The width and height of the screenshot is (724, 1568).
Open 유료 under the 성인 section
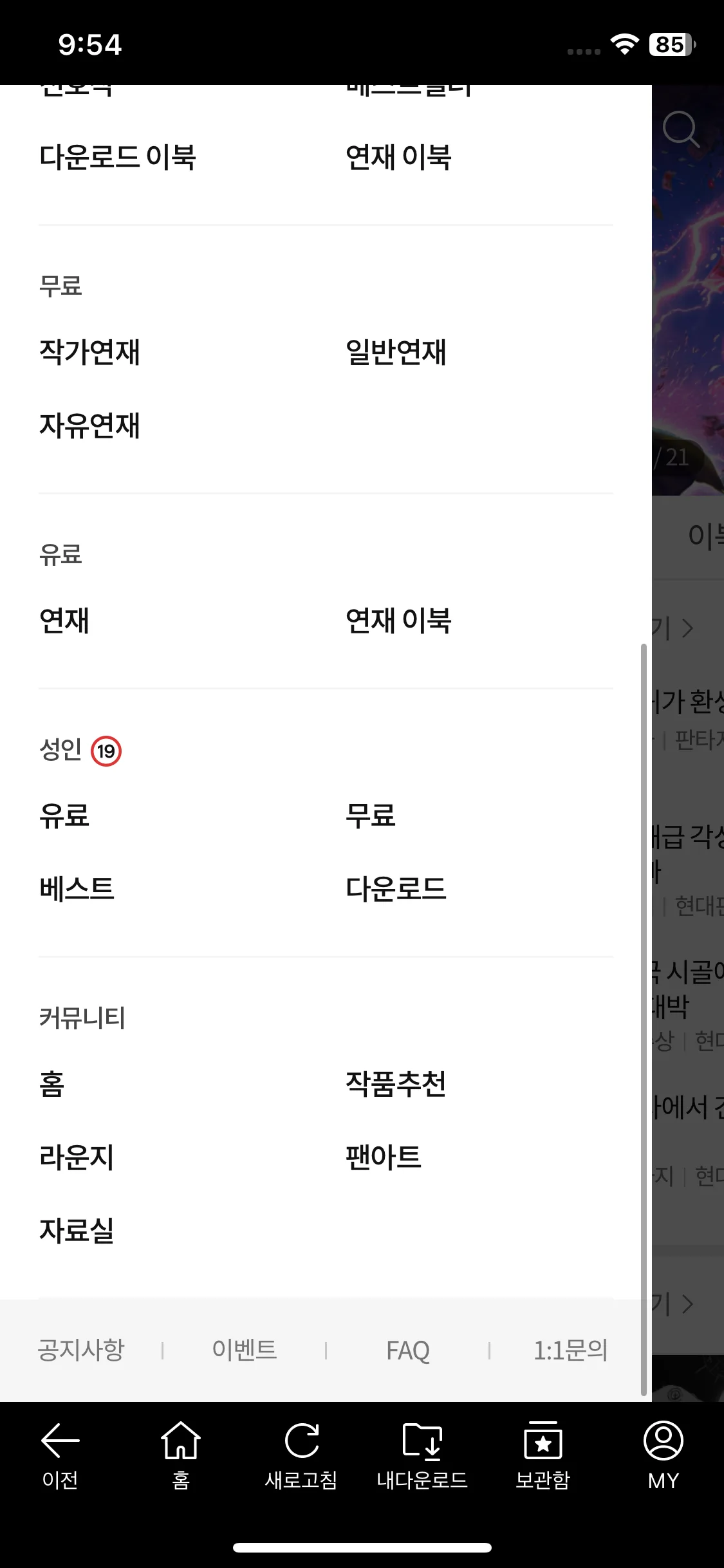[64, 816]
